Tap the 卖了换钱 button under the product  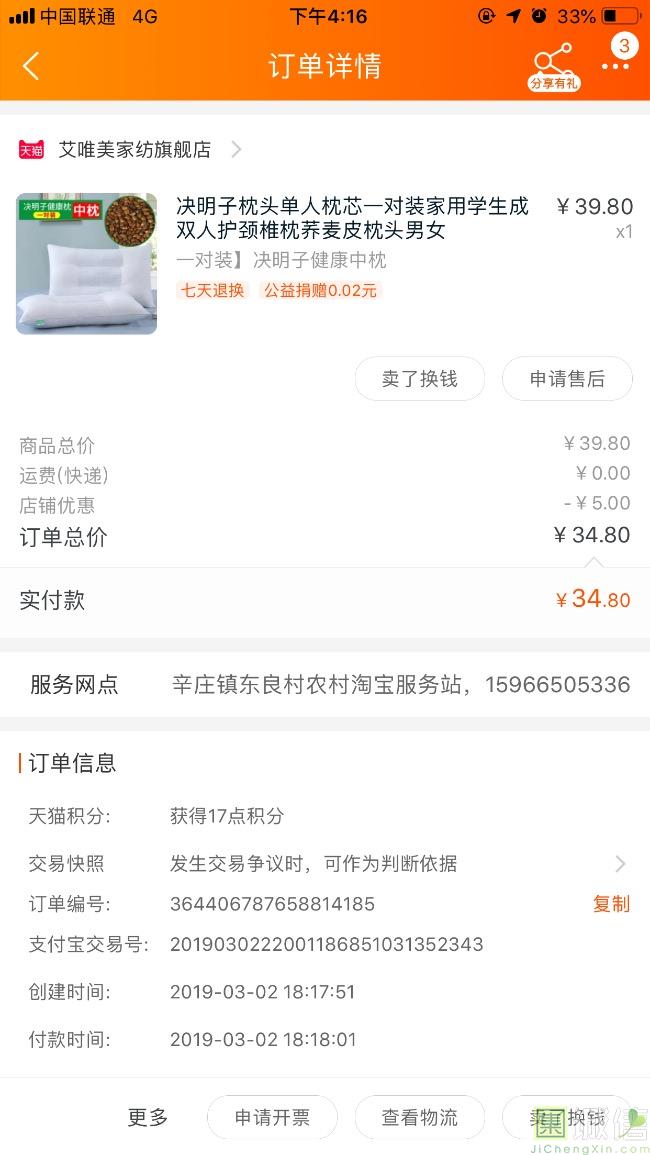point(419,379)
